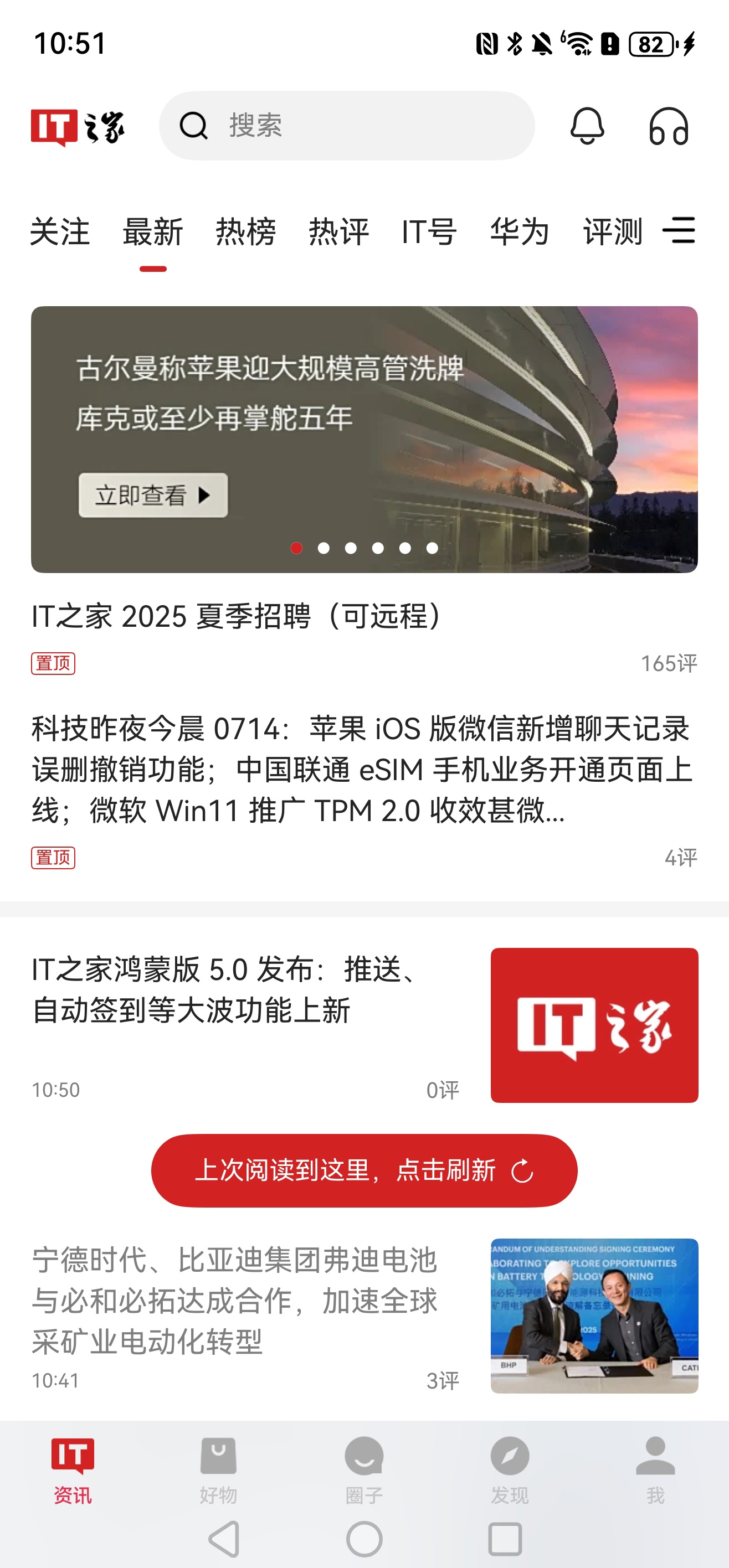Viewport: 729px width, 1568px height.
Task: Go to the 发现 tab
Action: (x=510, y=1468)
